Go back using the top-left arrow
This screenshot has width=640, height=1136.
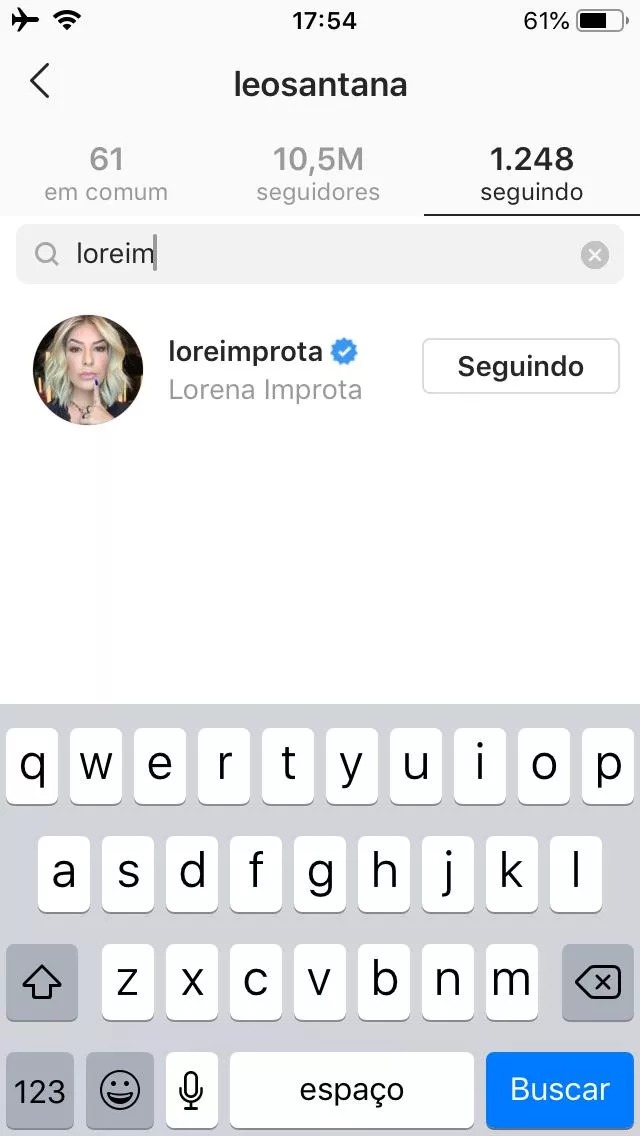coord(40,82)
